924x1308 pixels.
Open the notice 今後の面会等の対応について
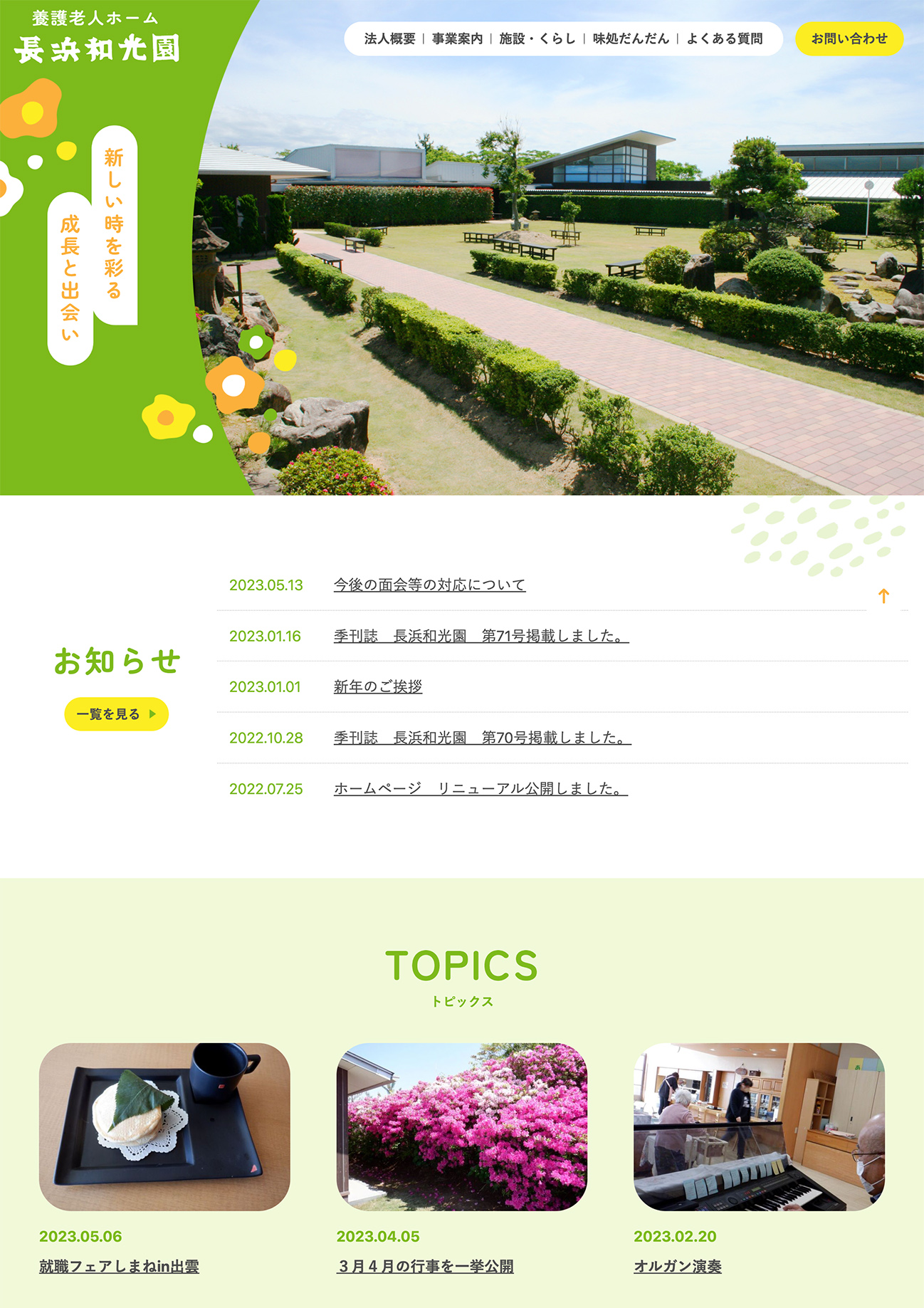point(429,585)
